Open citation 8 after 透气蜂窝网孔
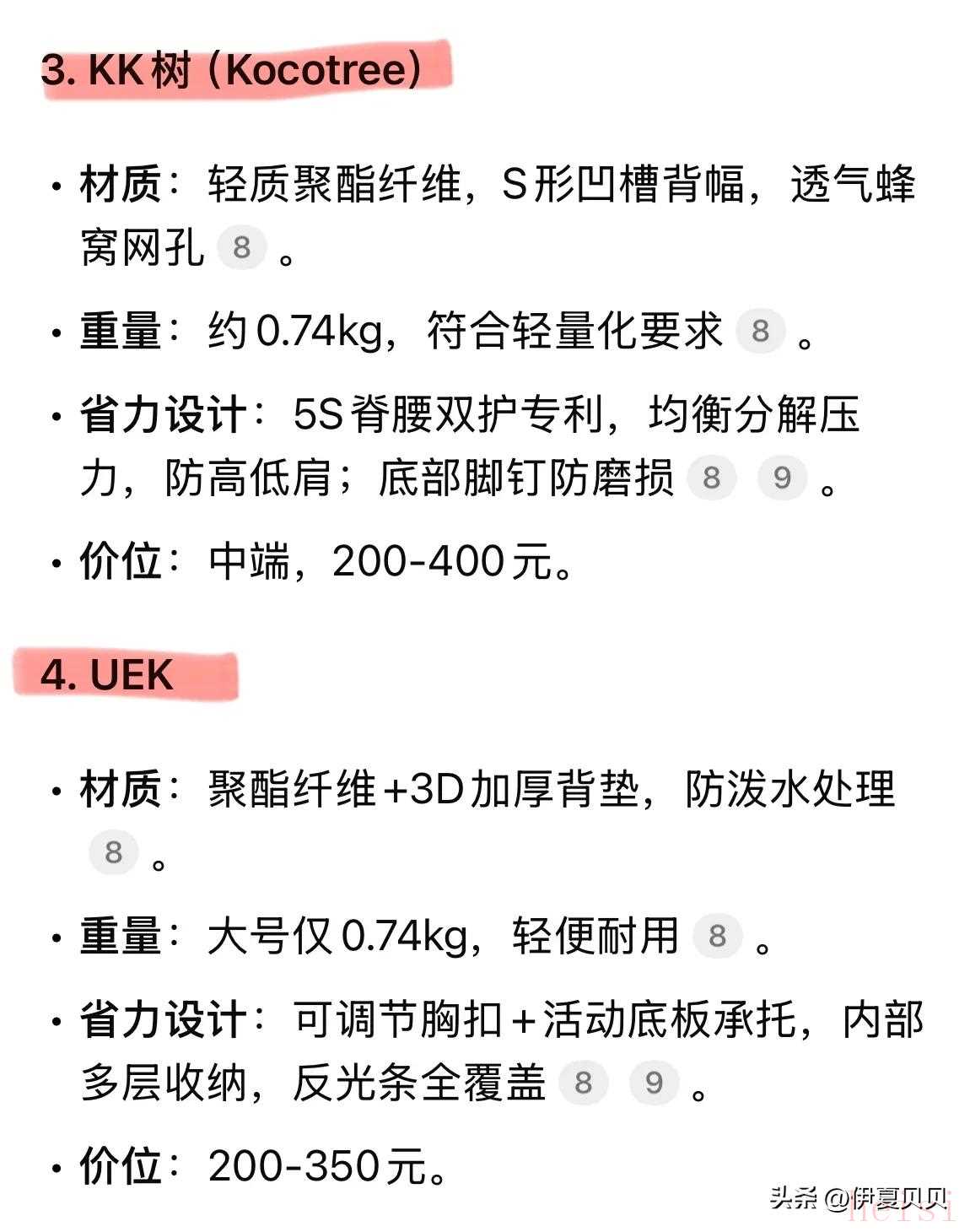The width and height of the screenshot is (970, 1232). [242, 247]
